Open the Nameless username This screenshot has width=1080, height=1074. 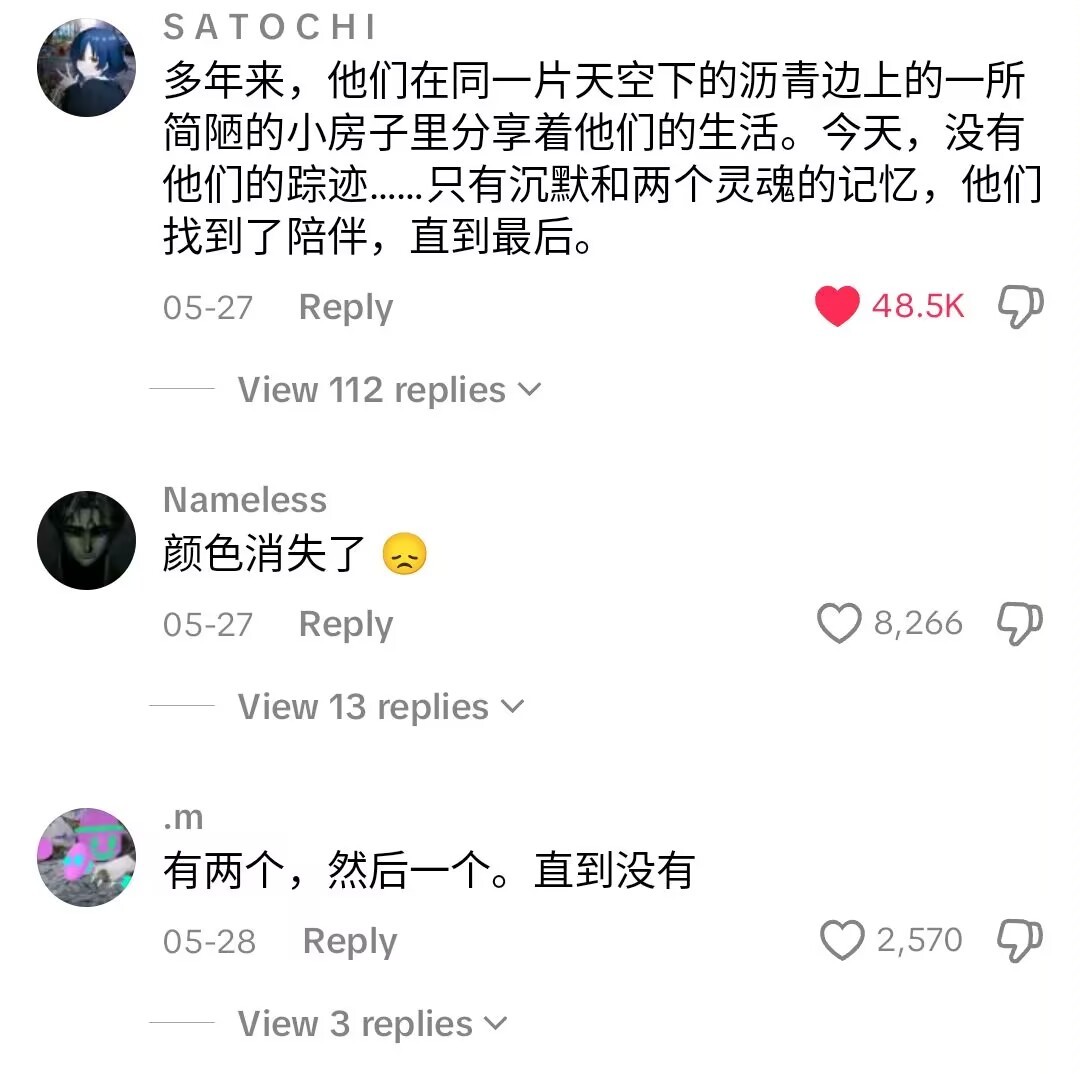coord(244,499)
